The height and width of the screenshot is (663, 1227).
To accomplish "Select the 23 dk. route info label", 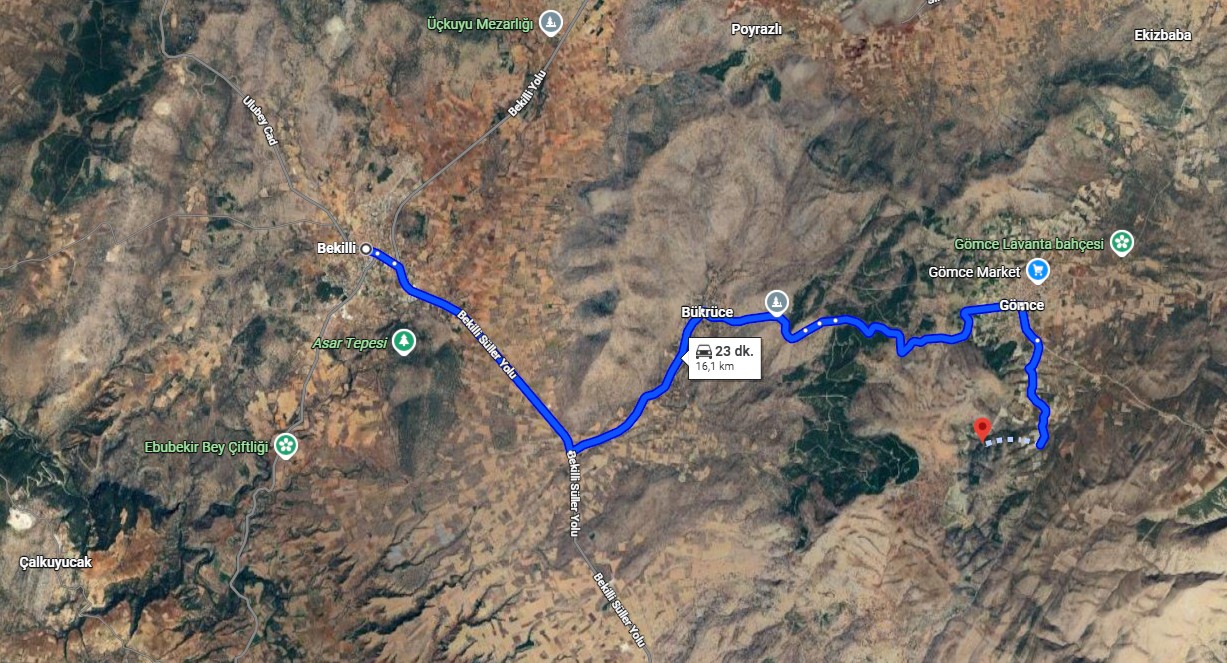I will pyautogui.click(x=726, y=358).
